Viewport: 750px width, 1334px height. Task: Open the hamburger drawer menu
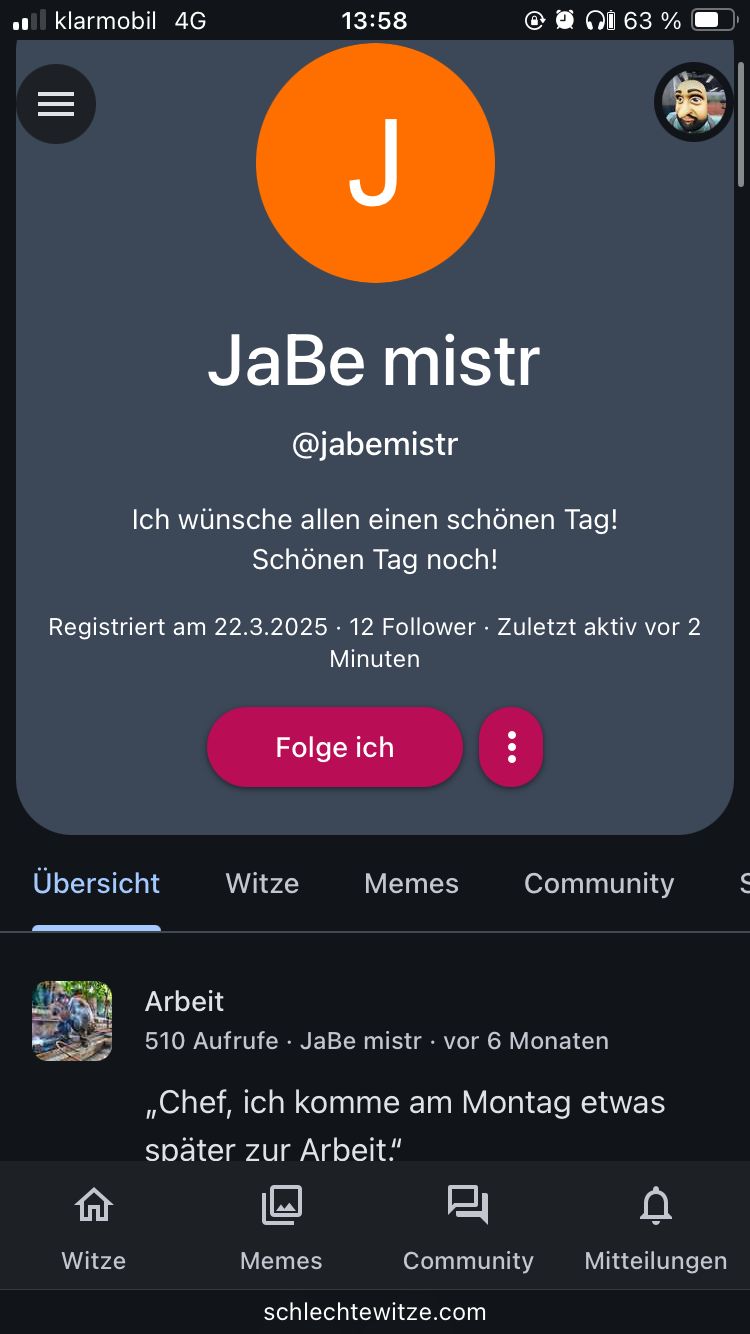[56, 104]
